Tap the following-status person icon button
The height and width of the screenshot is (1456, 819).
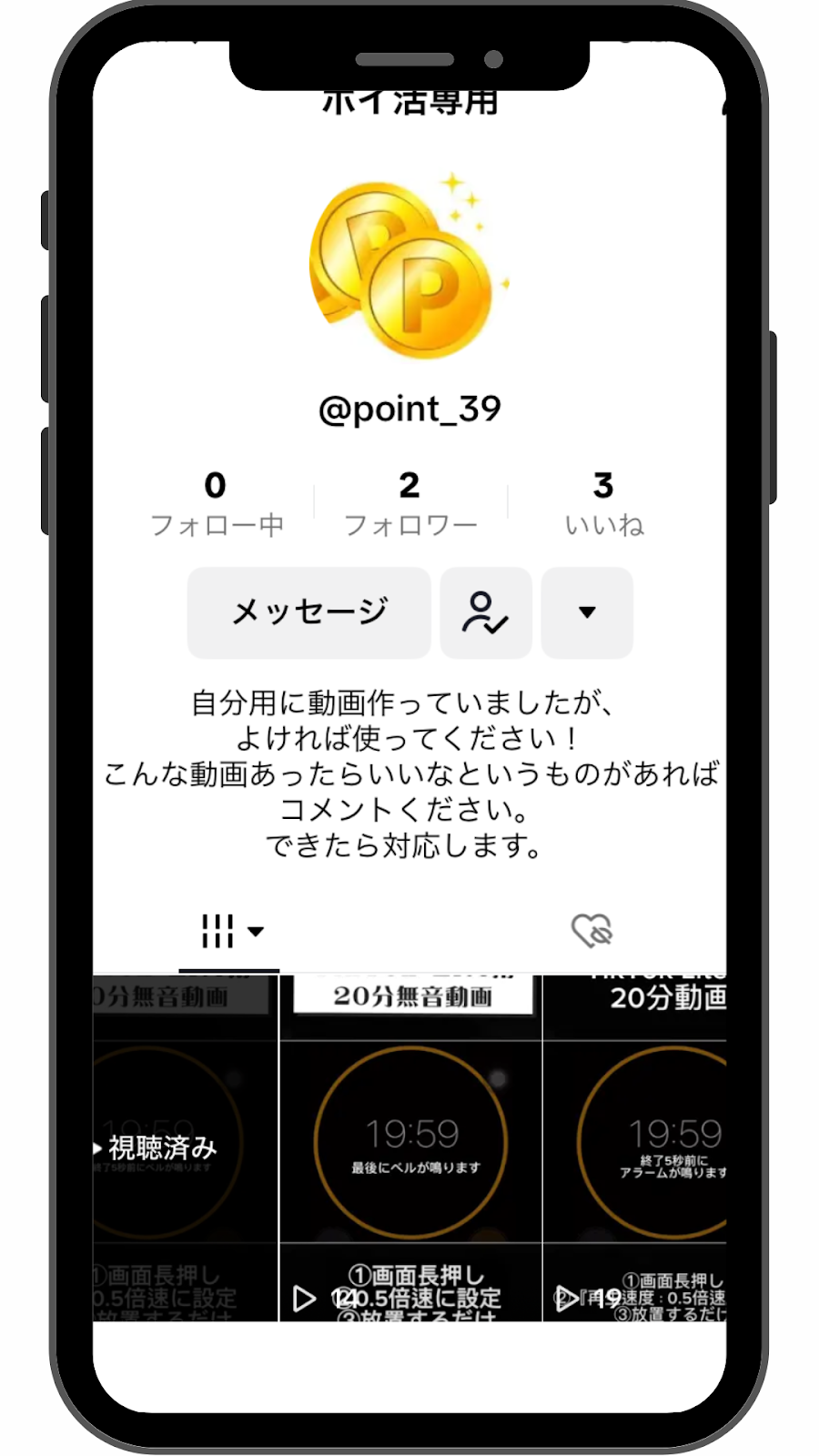pyautogui.click(x=486, y=612)
